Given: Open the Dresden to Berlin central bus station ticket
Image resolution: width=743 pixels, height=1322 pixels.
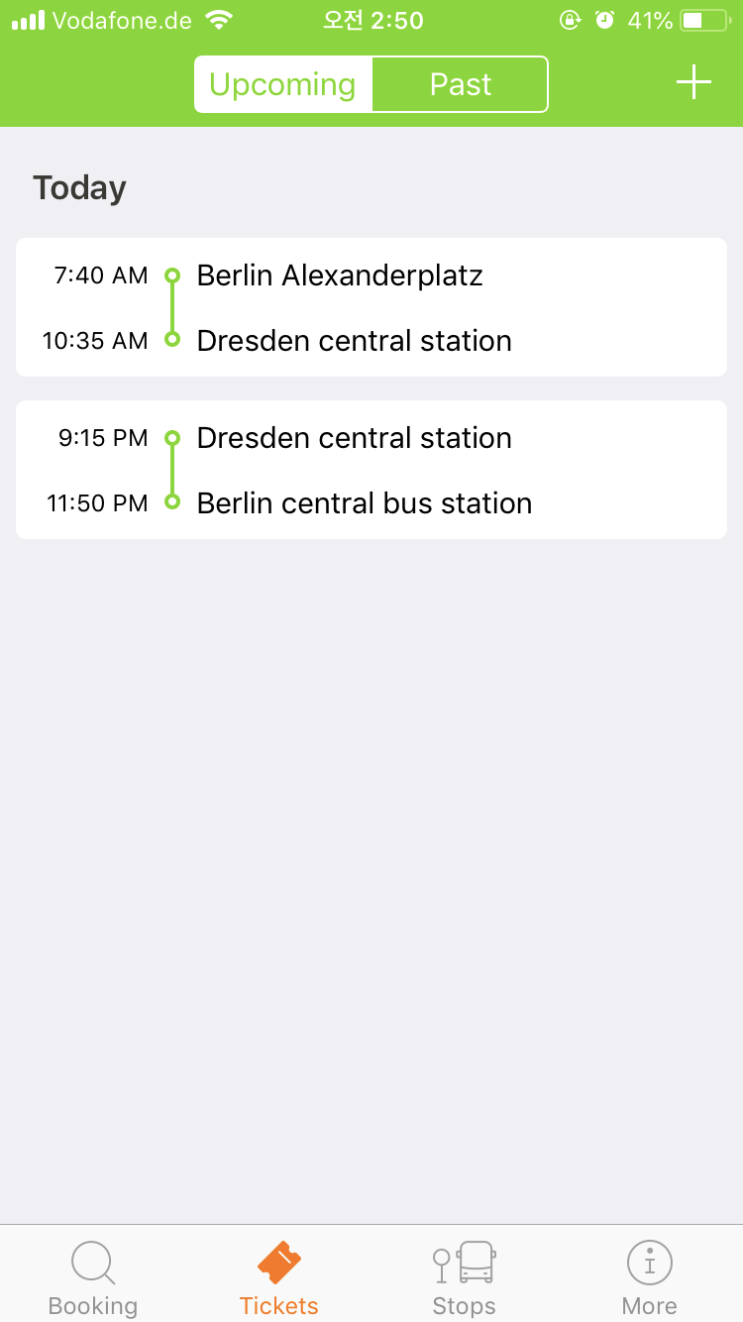Looking at the screenshot, I should click(x=371, y=470).
